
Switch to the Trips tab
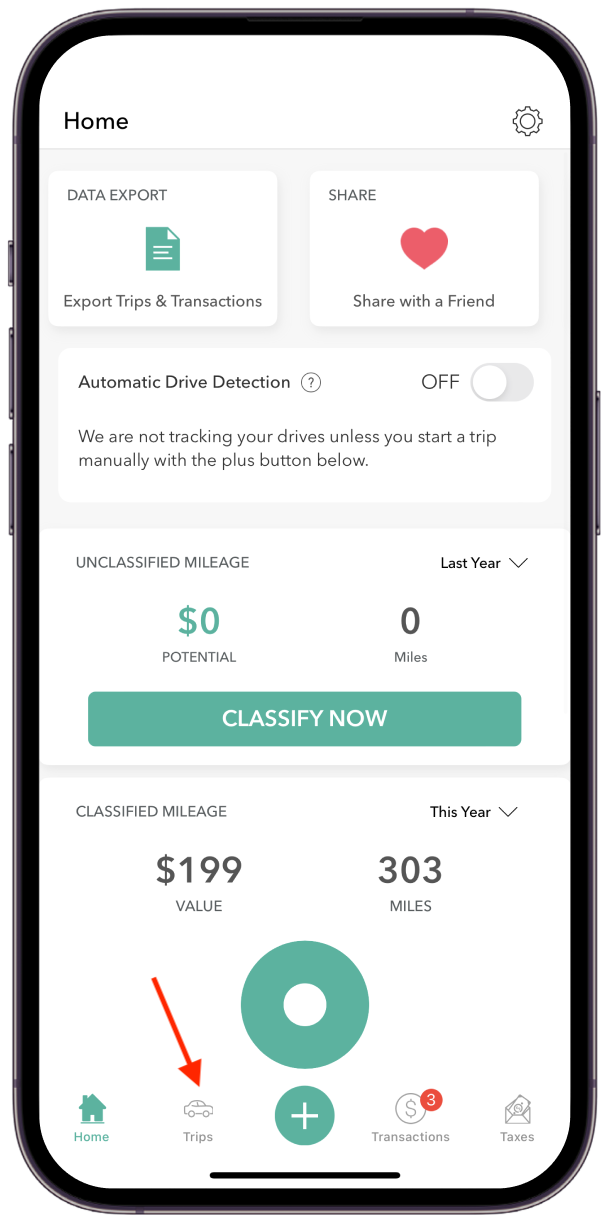[x=198, y=1117]
